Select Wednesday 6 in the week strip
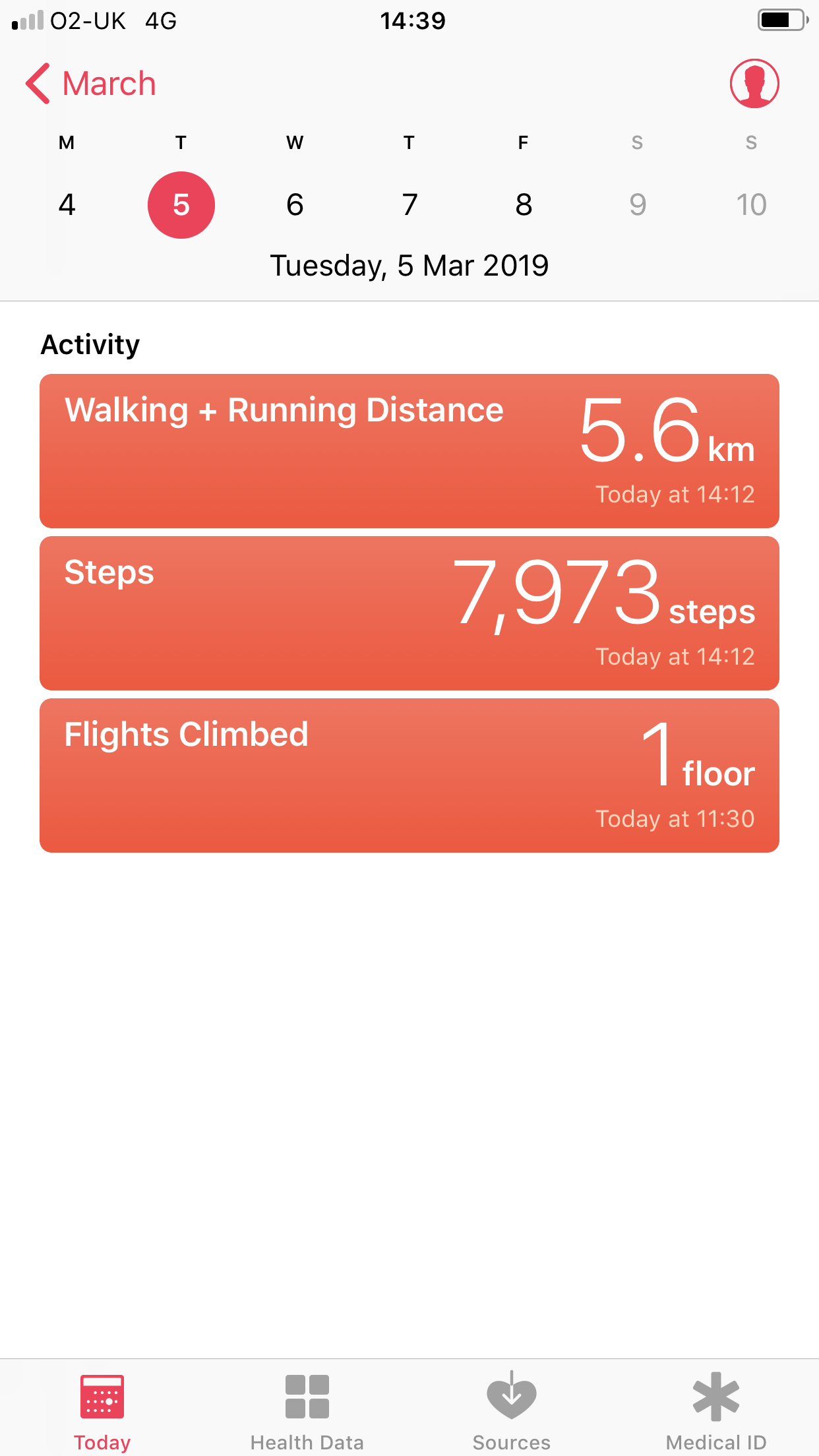 tap(295, 204)
